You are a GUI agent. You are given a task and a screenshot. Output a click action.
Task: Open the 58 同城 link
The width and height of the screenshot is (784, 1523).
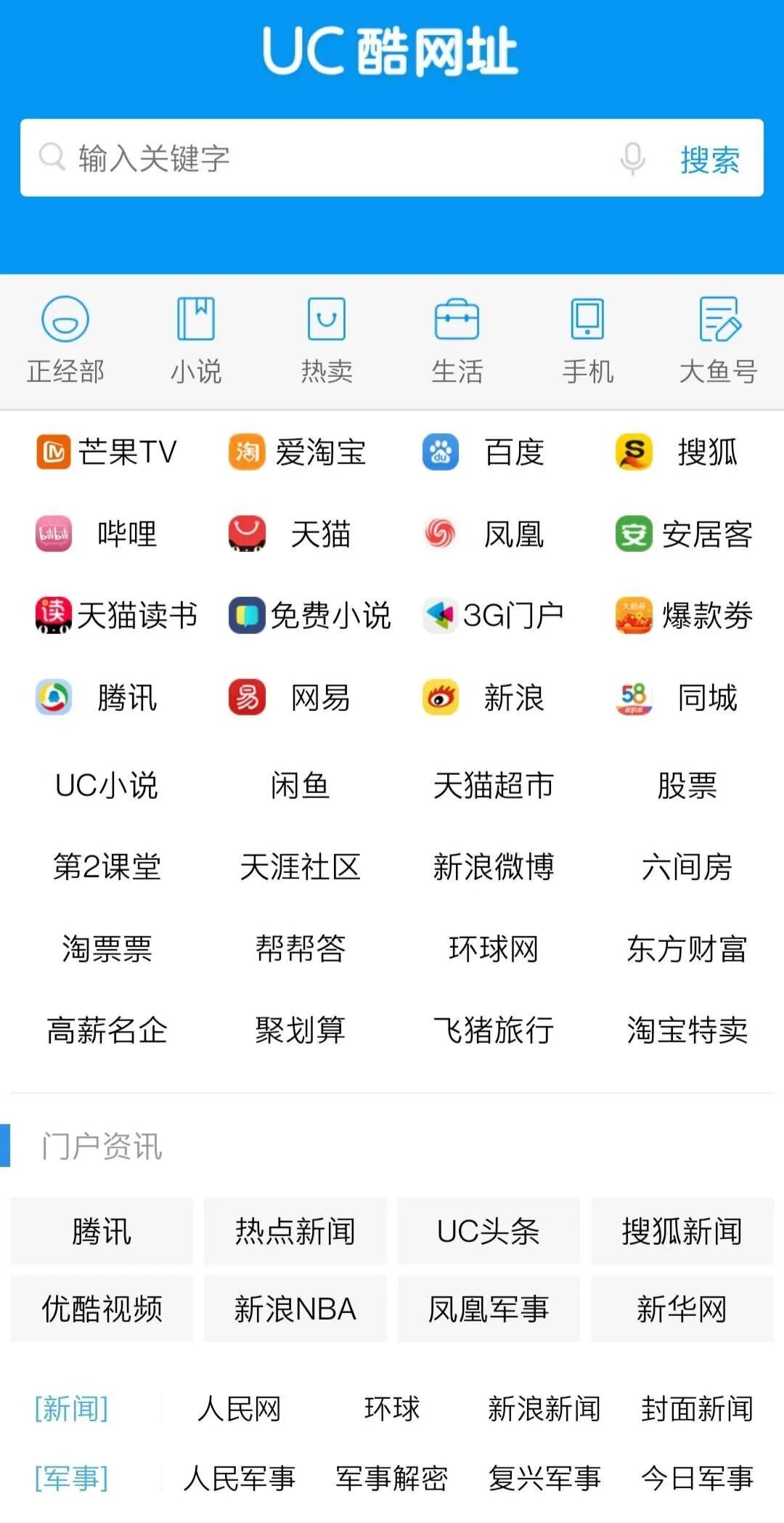click(678, 698)
